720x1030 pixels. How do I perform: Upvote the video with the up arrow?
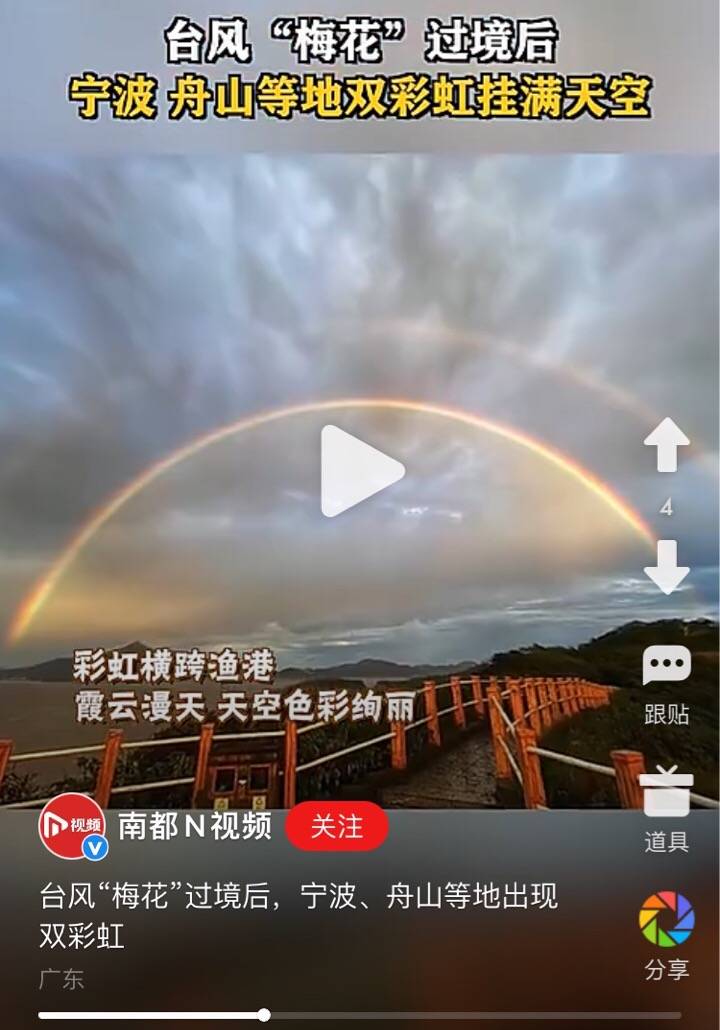(x=666, y=445)
